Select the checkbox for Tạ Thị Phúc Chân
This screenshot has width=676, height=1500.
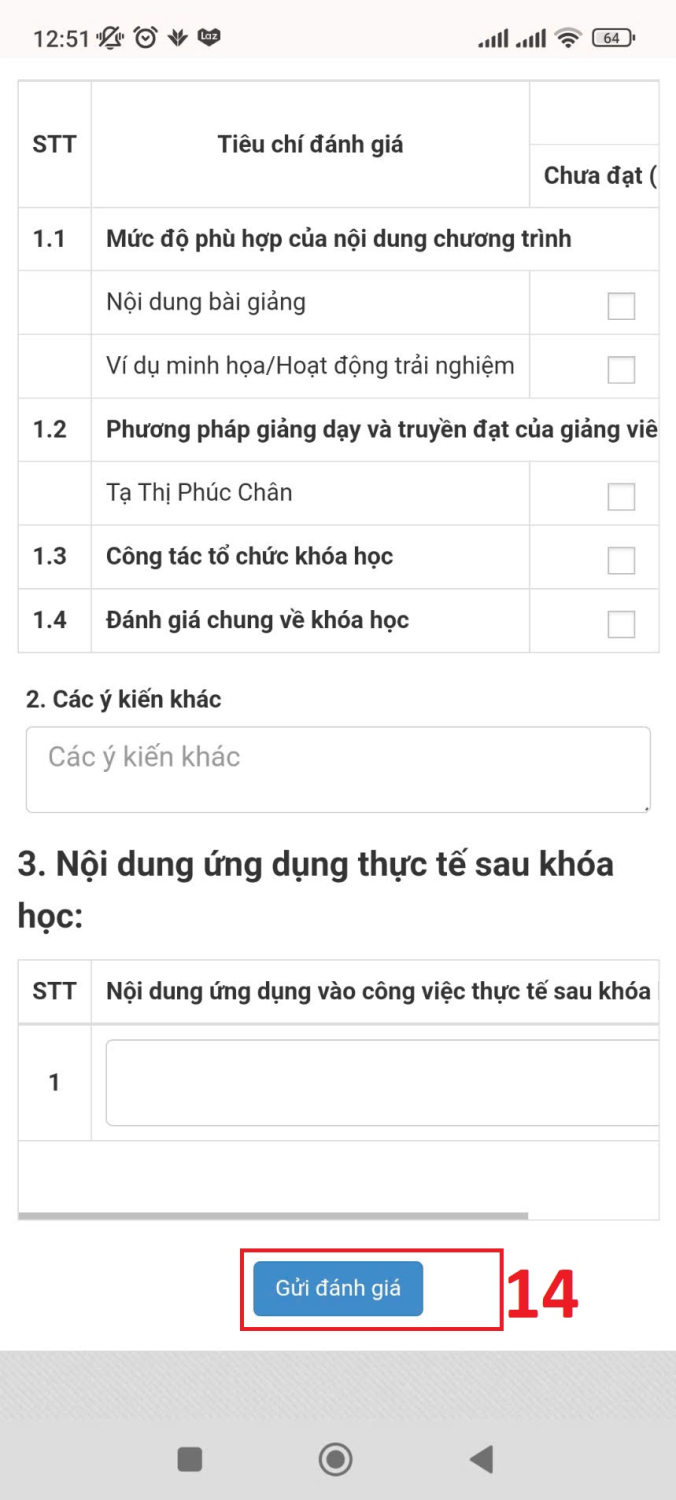click(621, 496)
